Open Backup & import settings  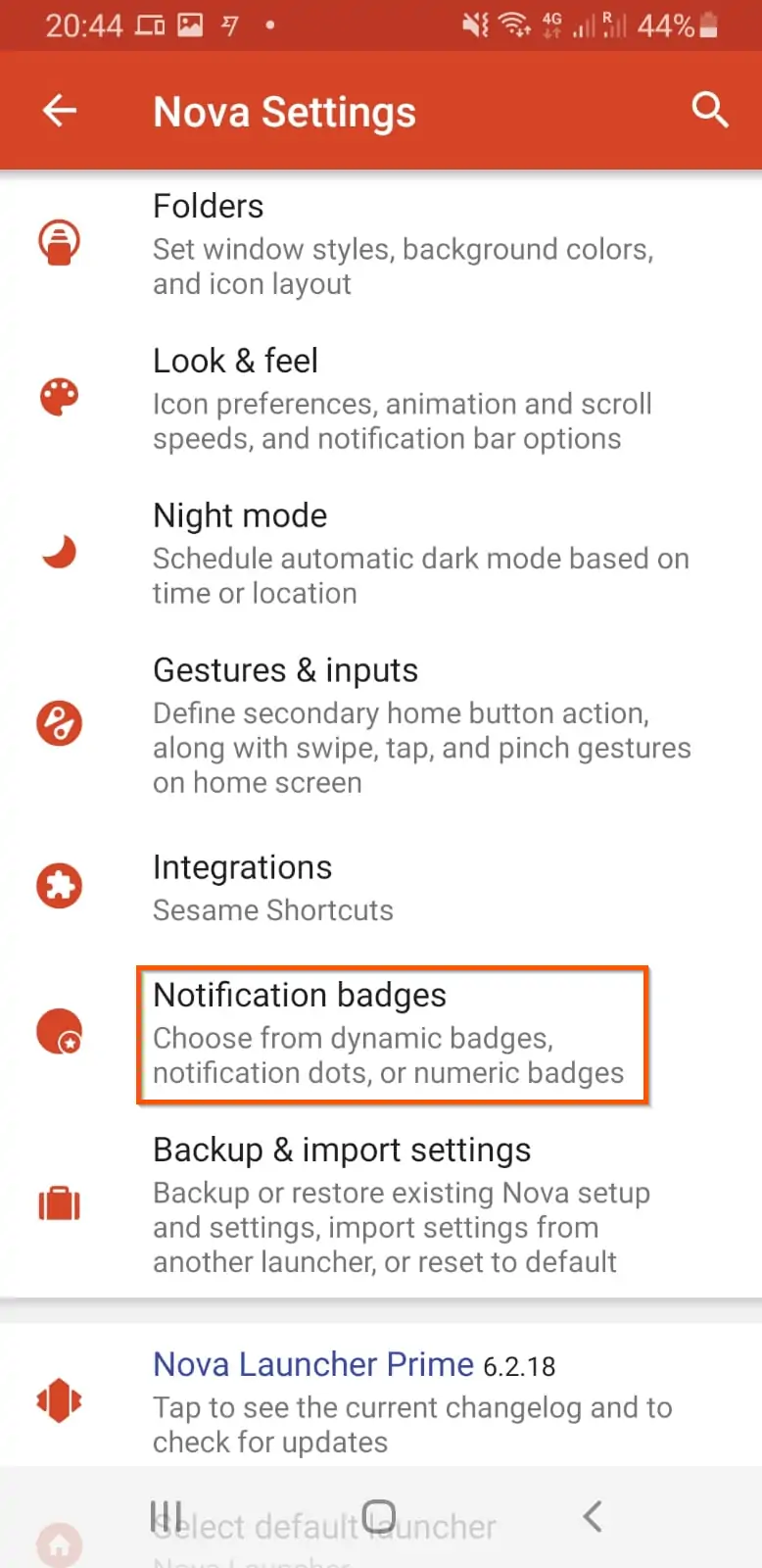(381, 1205)
